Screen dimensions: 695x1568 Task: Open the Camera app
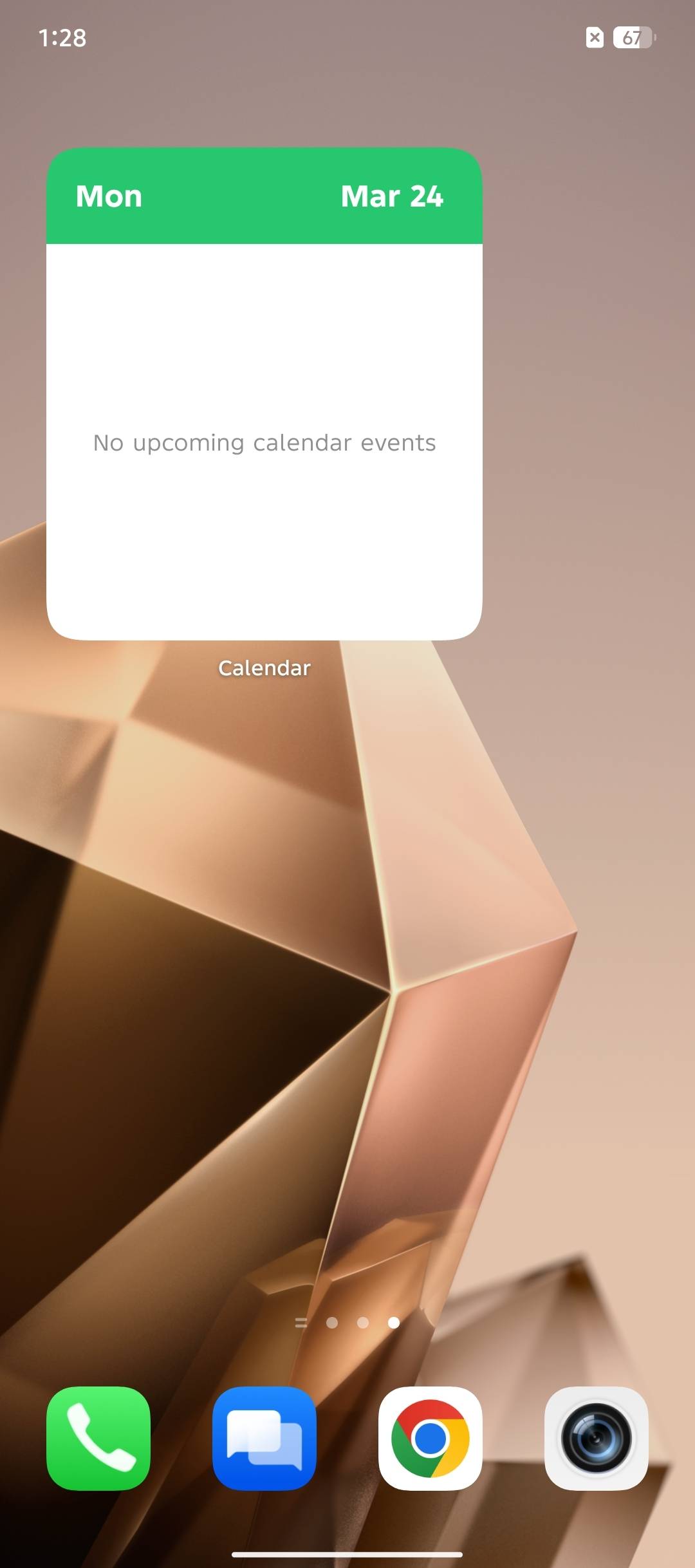click(596, 1438)
